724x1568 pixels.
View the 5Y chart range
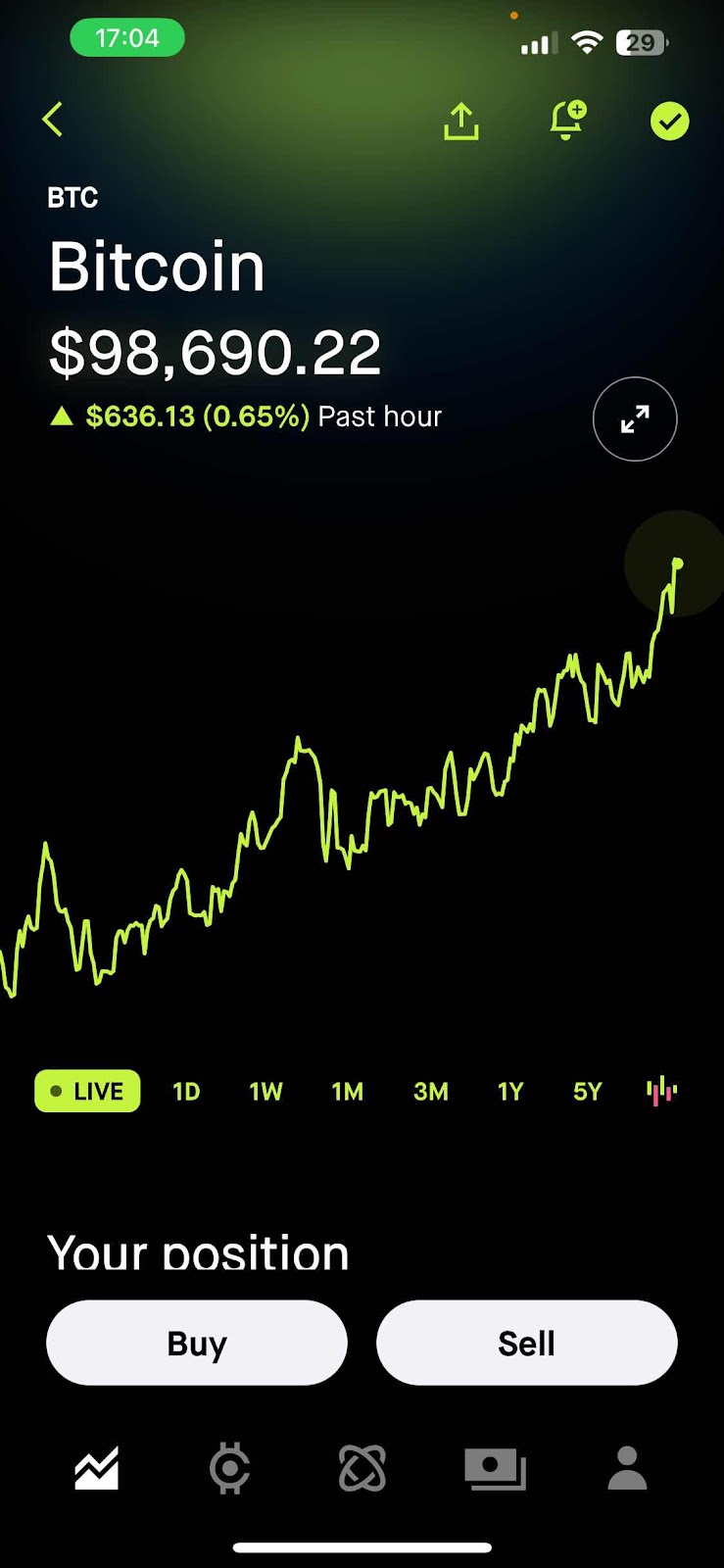(x=588, y=1092)
